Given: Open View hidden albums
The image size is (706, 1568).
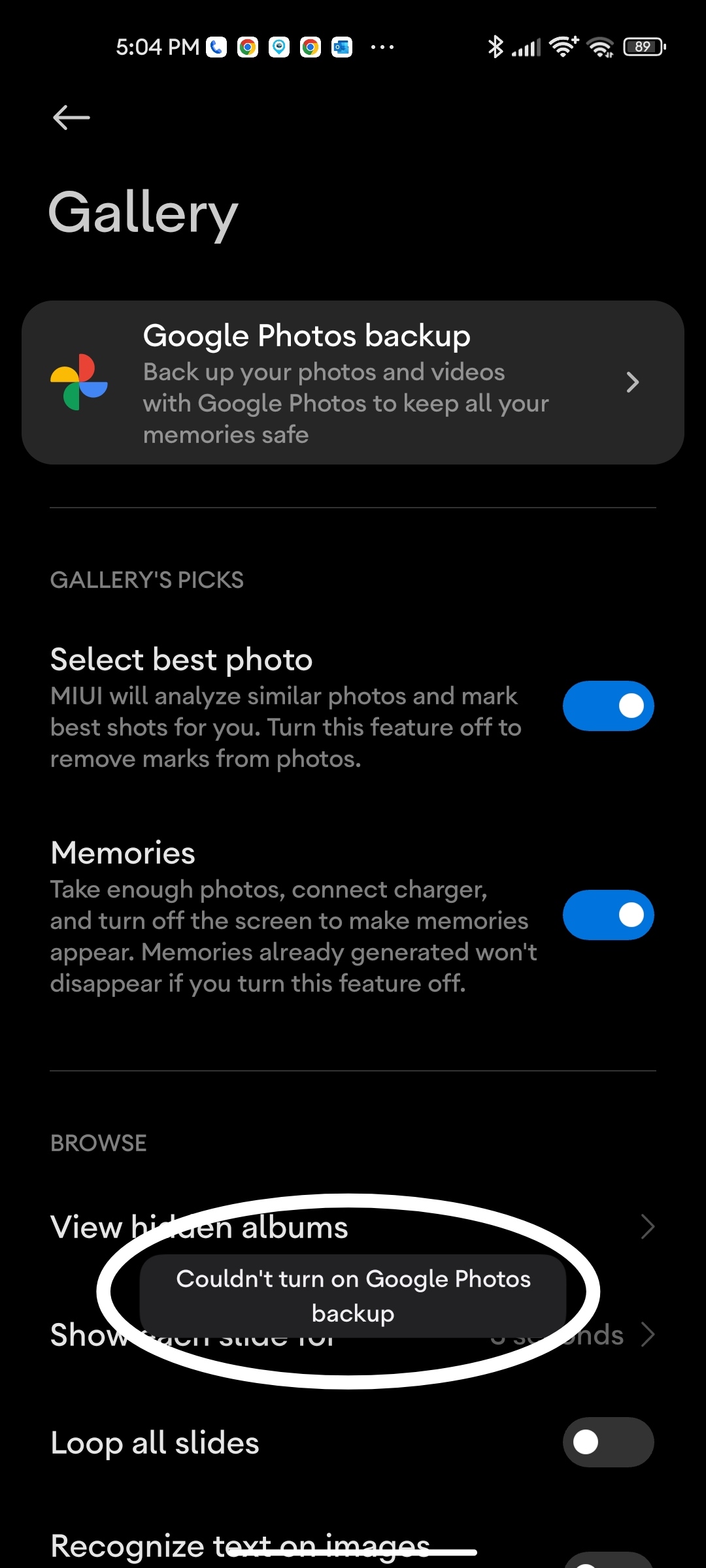Looking at the screenshot, I should point(353,1227).
